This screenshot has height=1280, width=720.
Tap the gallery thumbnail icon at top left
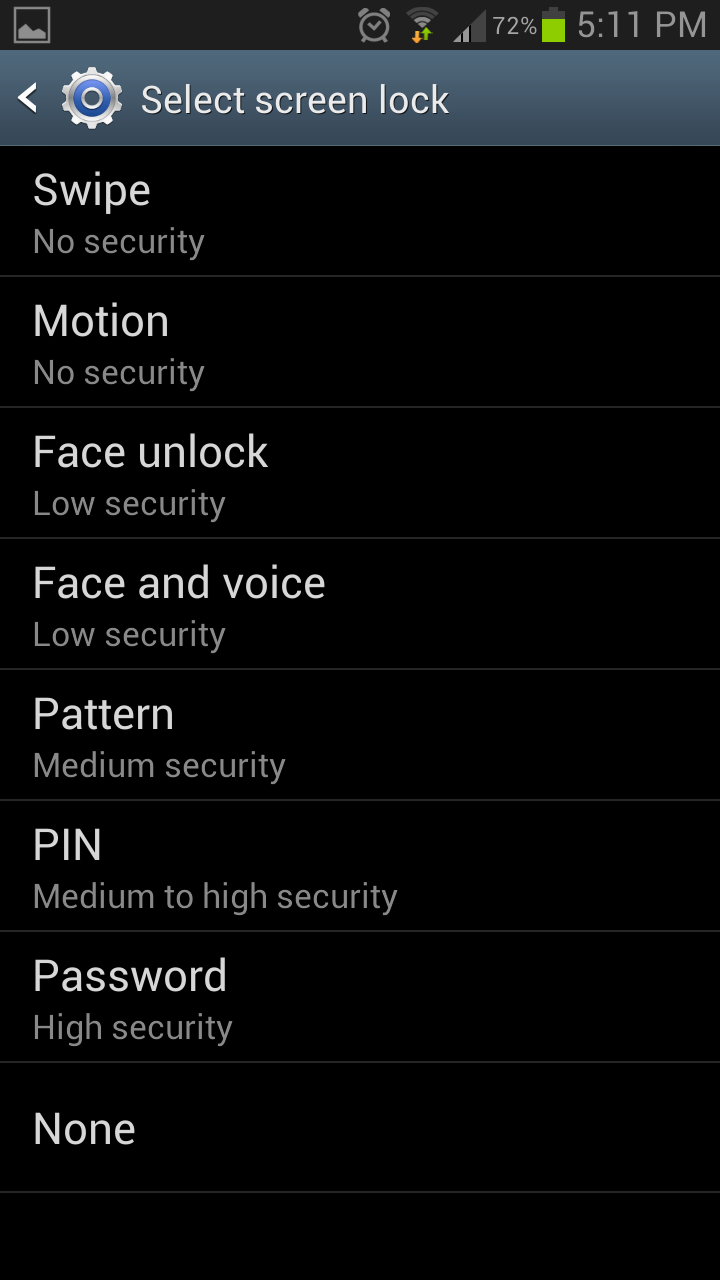30,23
